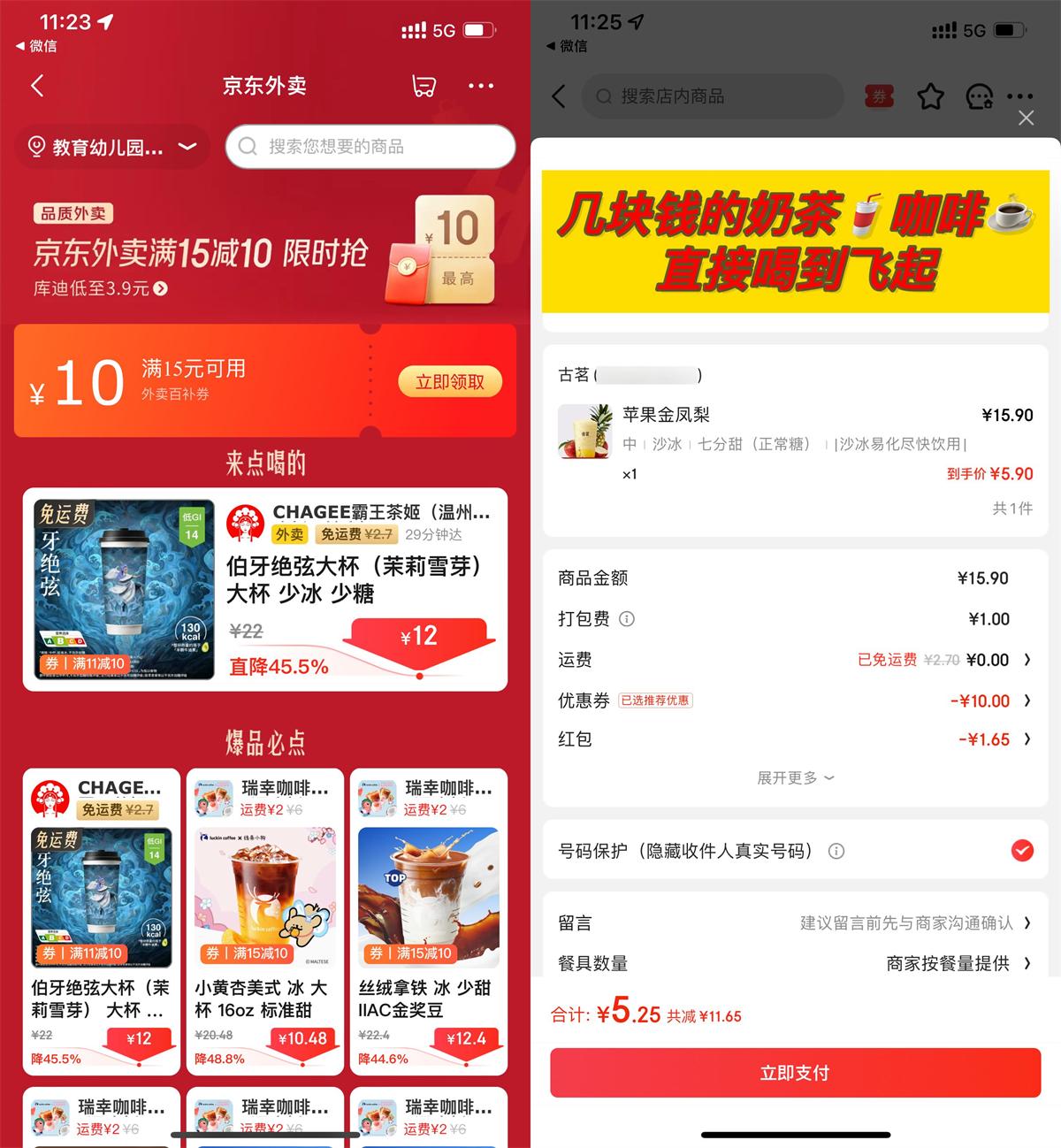Tap the back arrow on the 京东外卖 homepage
Image resolution: width=1061 pixels, height=1148 pixels.
pyautogui.click(x=37, y=86)
